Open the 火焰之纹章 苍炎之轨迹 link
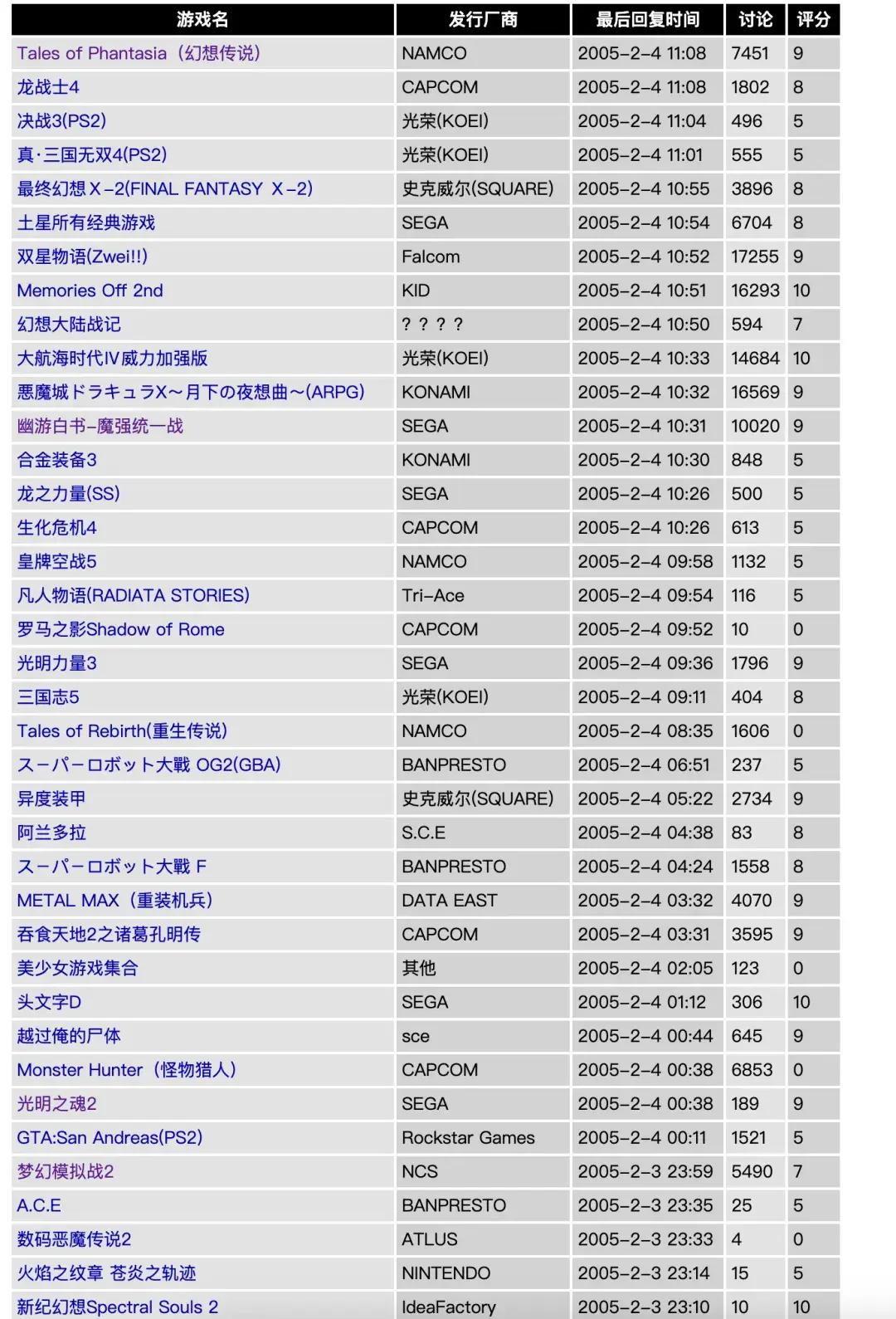896x1319 pixels. click(106, 1273)
